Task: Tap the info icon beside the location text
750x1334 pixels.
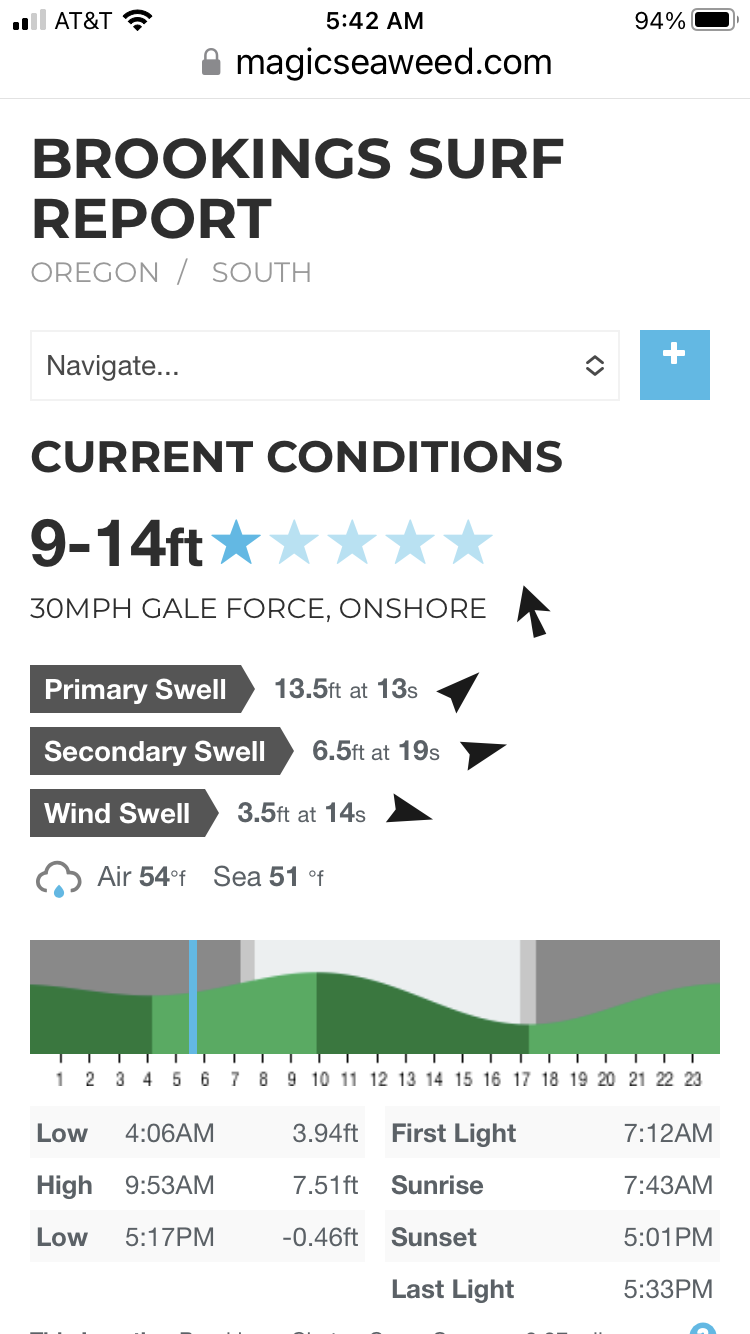Action: (x=703, y=1329)
